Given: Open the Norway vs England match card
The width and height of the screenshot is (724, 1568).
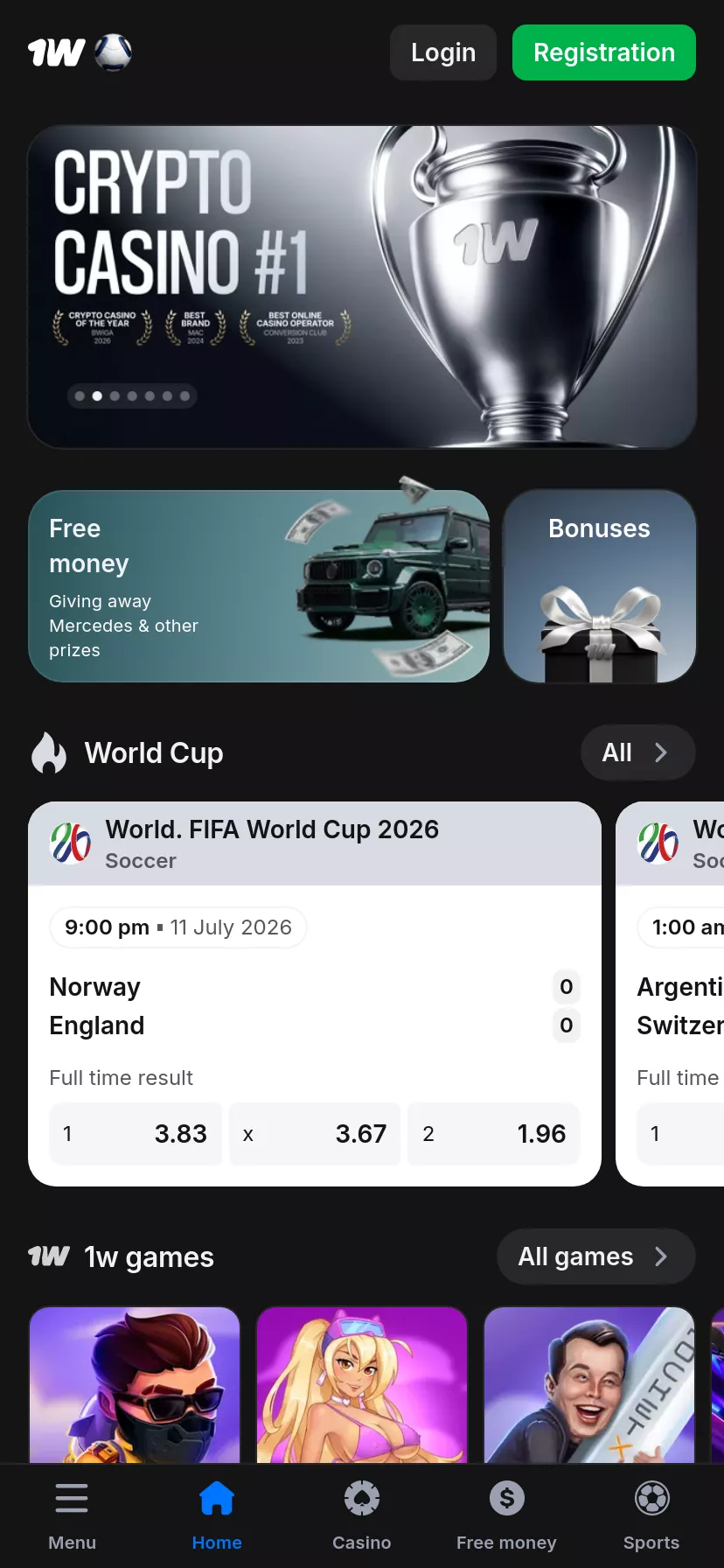Looking at the screenshot, I should point(315,994).
